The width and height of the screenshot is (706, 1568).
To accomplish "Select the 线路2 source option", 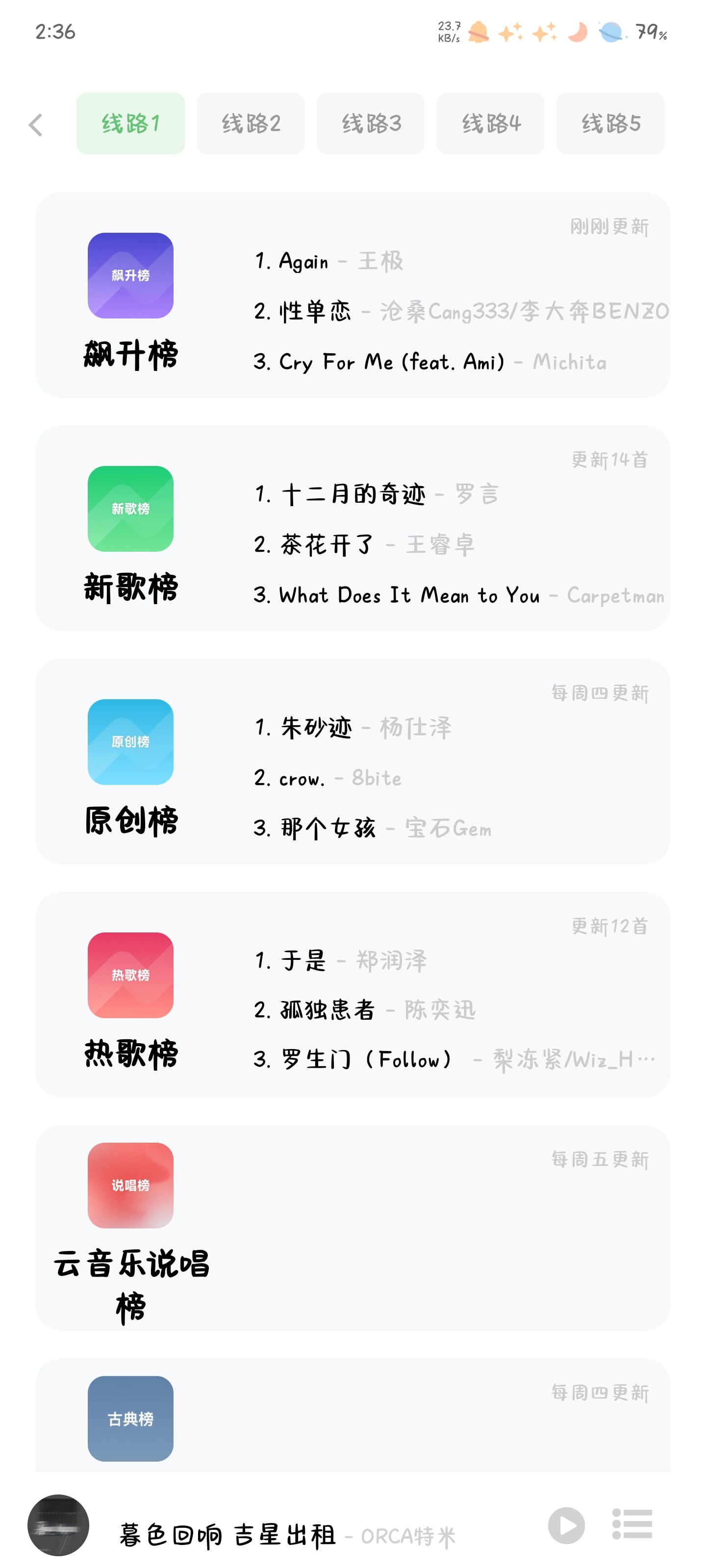I will [x=251, y=122].
